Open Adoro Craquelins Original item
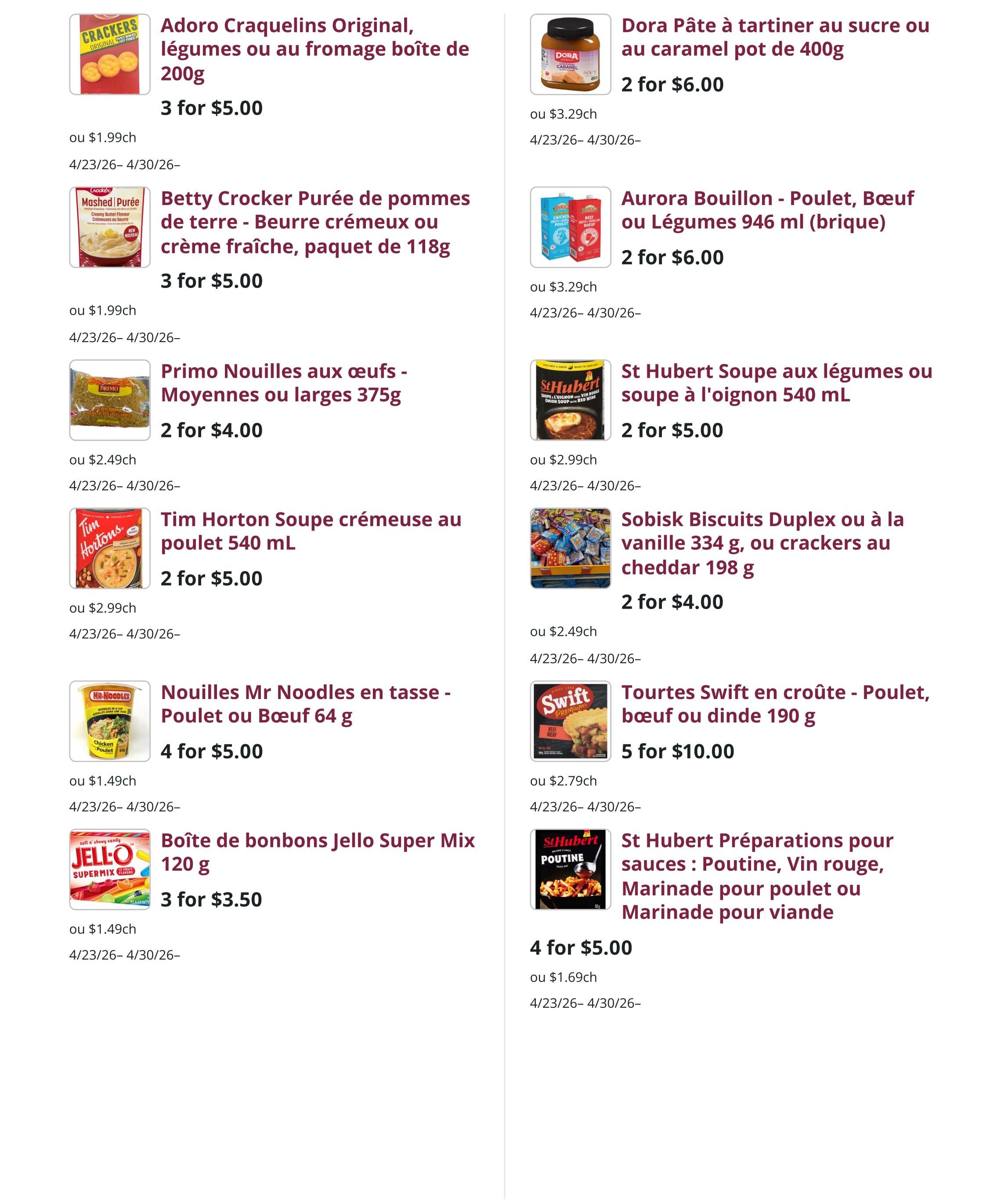 coord(314,49)
